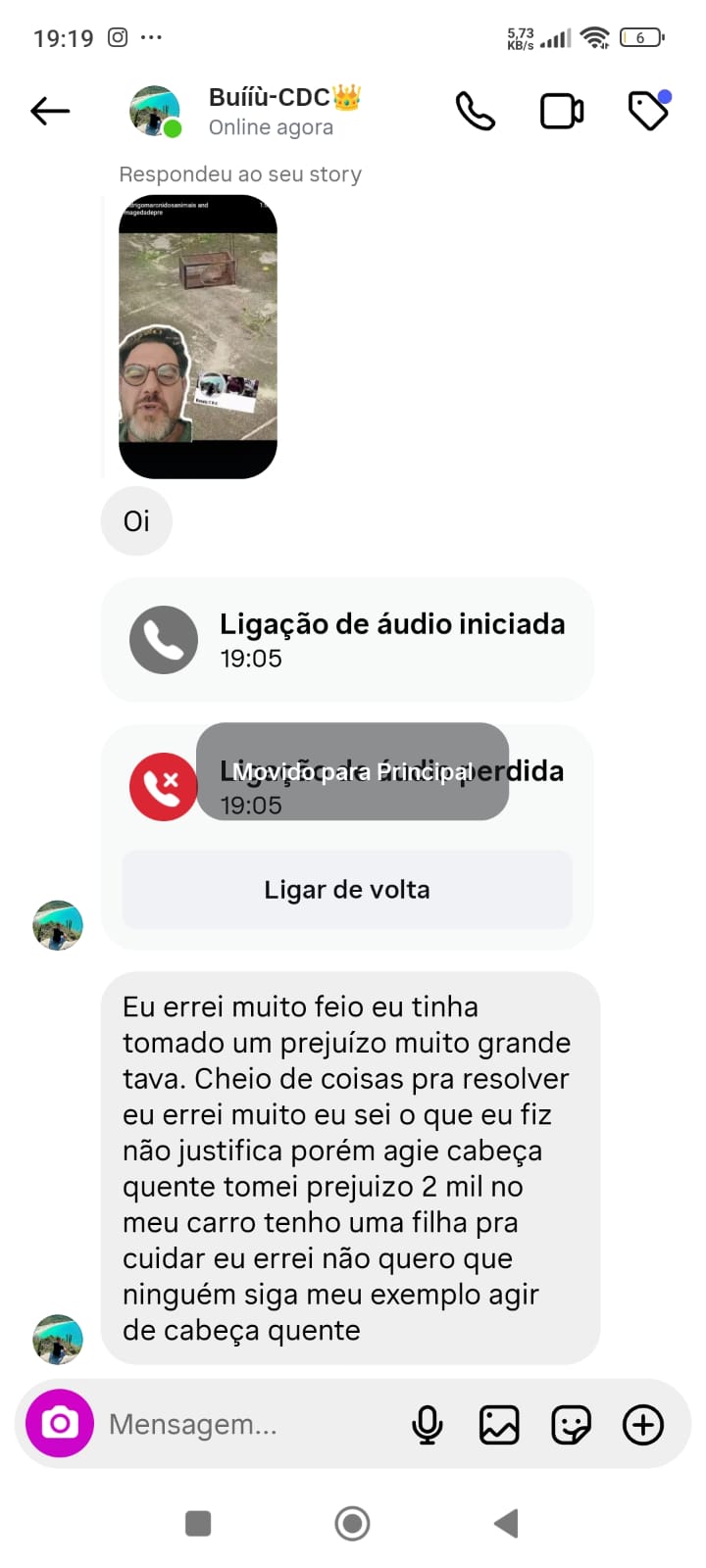Open more attachment options plus
Viewport: 706px width, 1568px height.
[643, 1424]
